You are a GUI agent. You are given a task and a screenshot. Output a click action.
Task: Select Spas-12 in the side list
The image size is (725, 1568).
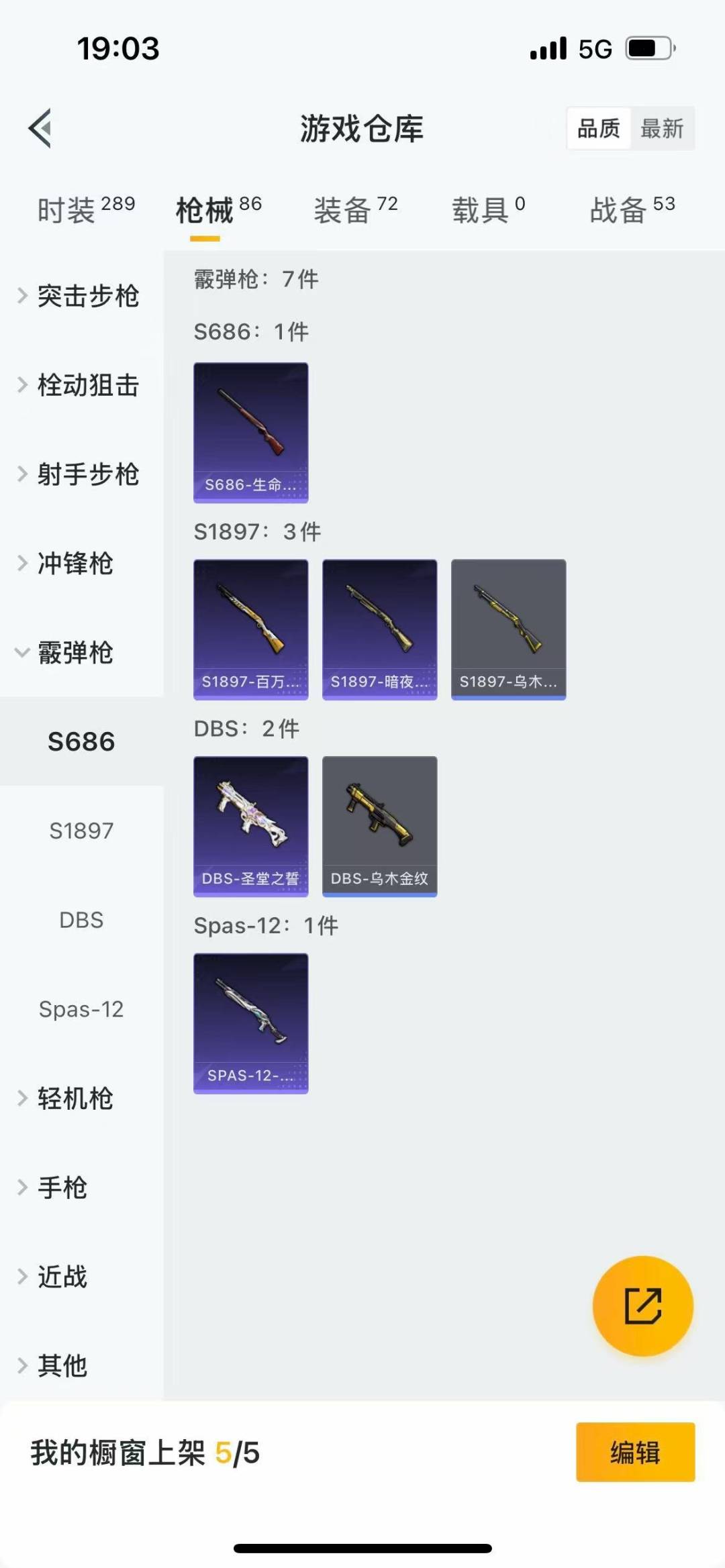81,1009
